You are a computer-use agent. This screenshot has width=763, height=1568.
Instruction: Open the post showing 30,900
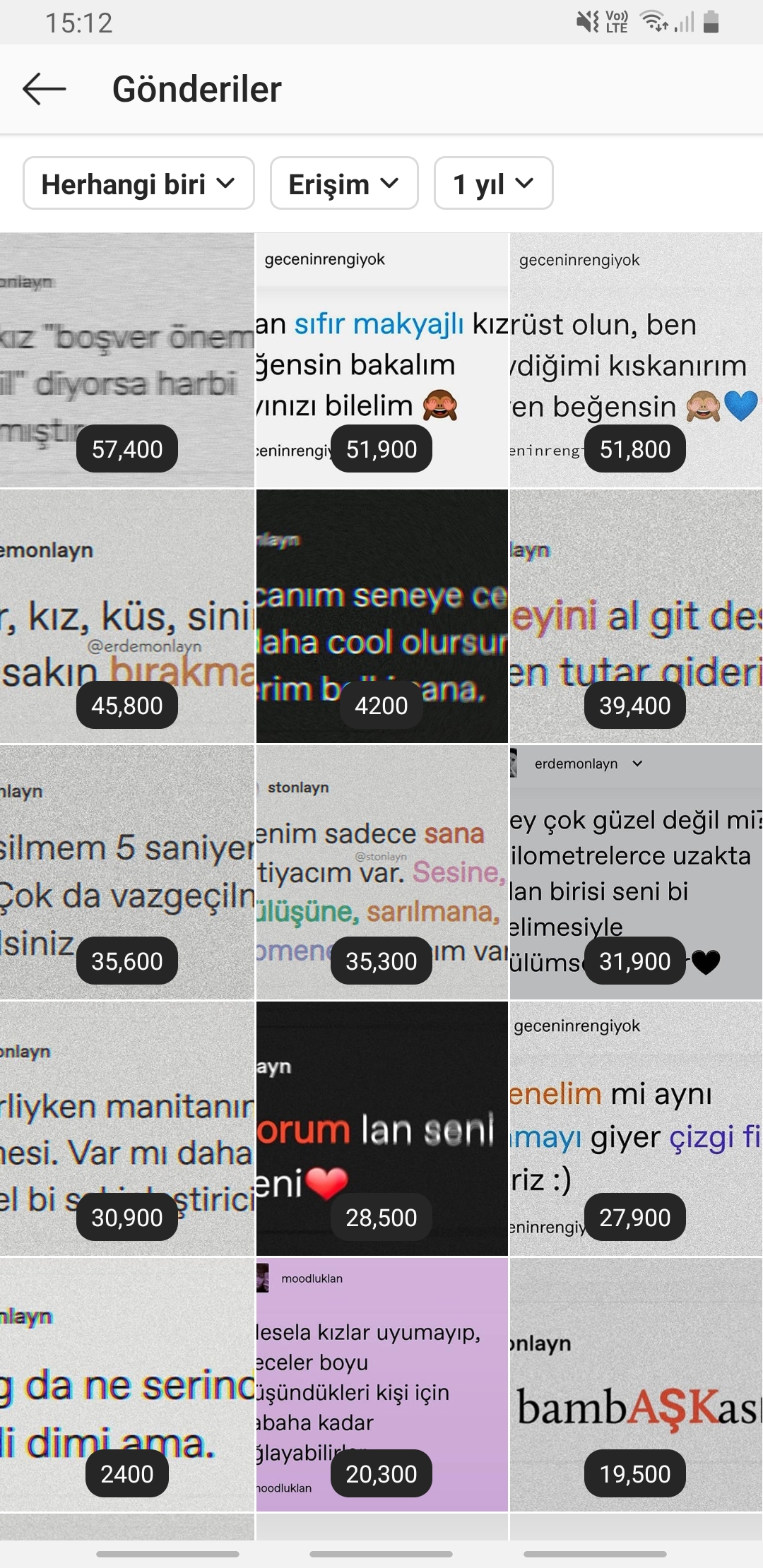coord(126,1129)
